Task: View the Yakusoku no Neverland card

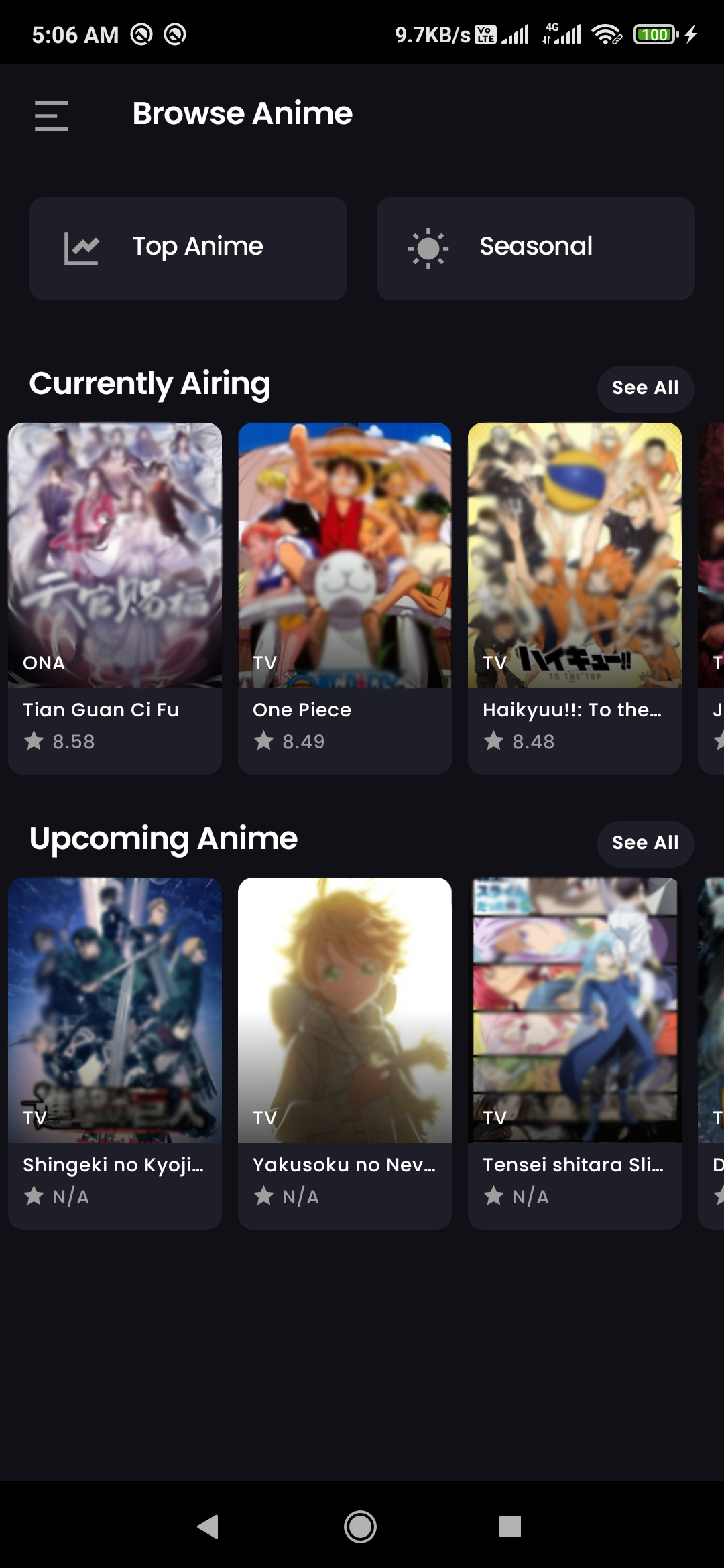Action: [x=345, y=1052]
